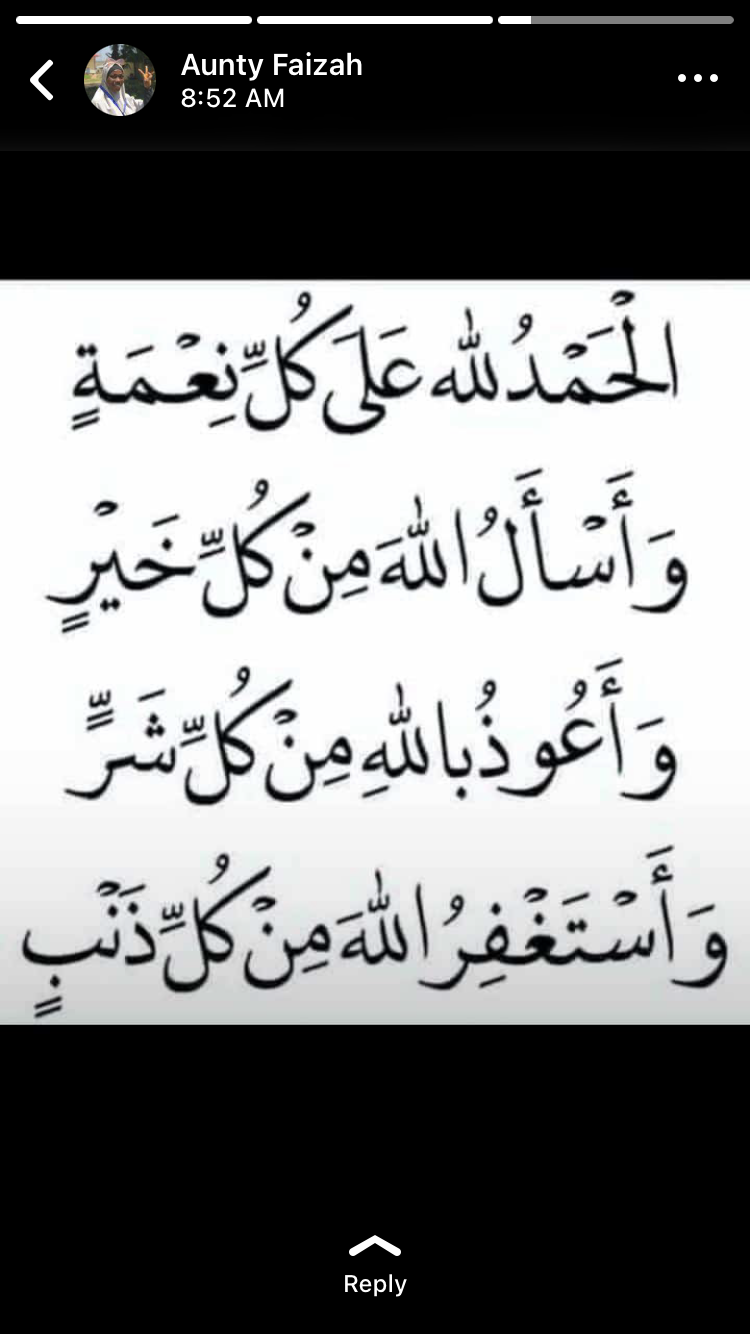Go back from Aunty Faizah's status
750x1334 pixels.
[x=42, y=80]
